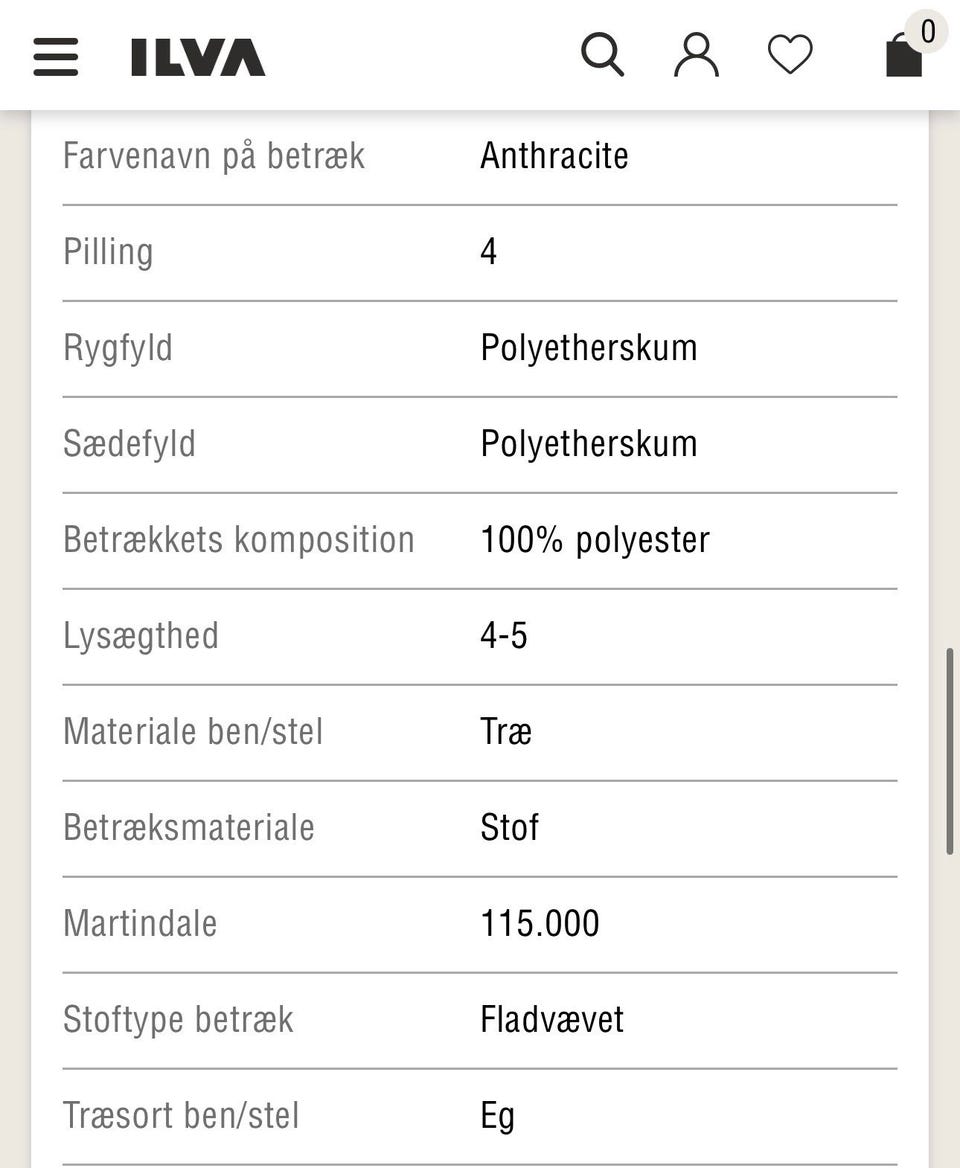
Task: Click the ILVA logo
Action: pyautogui.click(x=198, y=57)
